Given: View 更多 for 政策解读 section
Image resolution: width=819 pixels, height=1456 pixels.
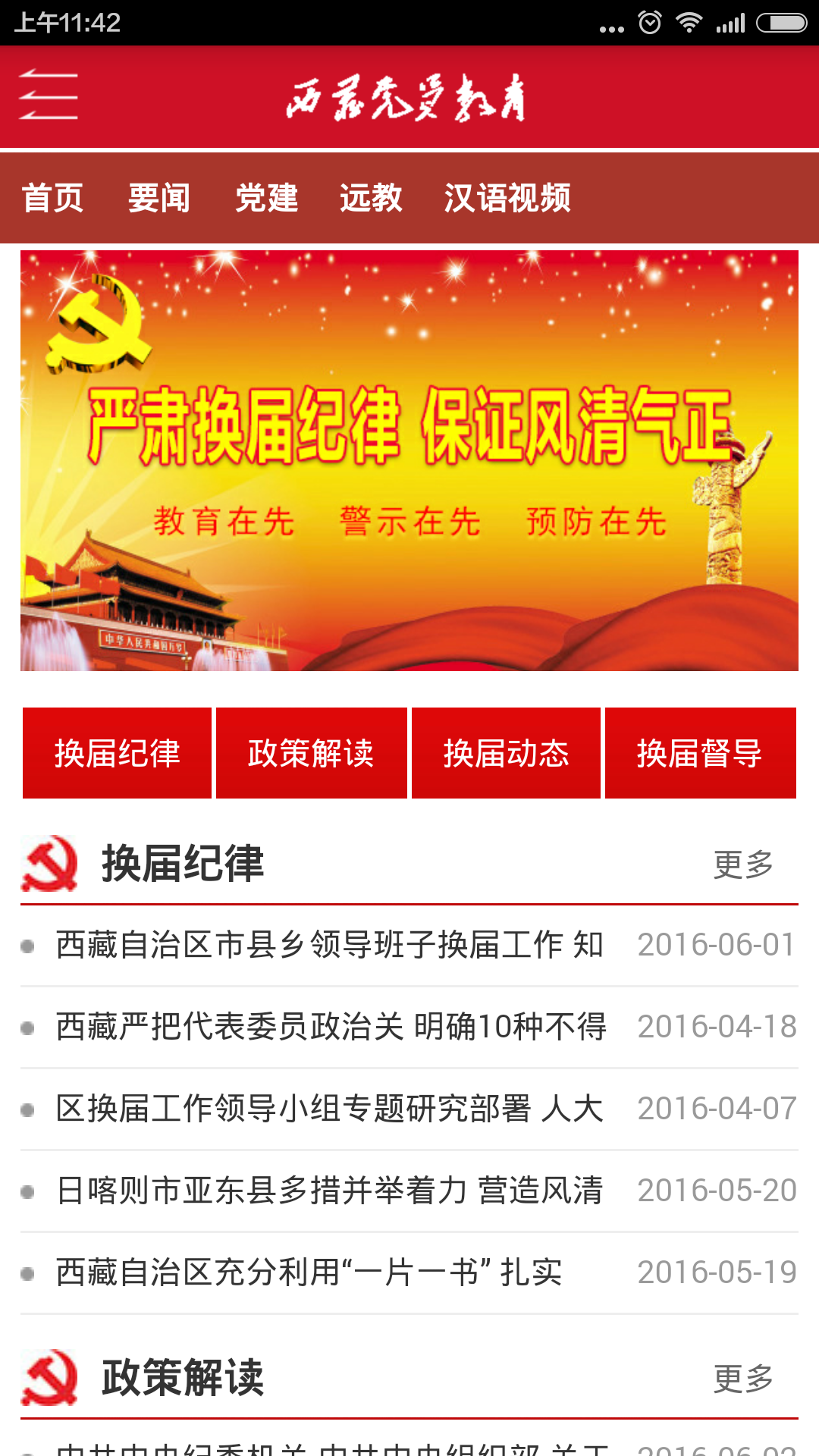Looking at the screenshot, I should [x=743, y=1379].
